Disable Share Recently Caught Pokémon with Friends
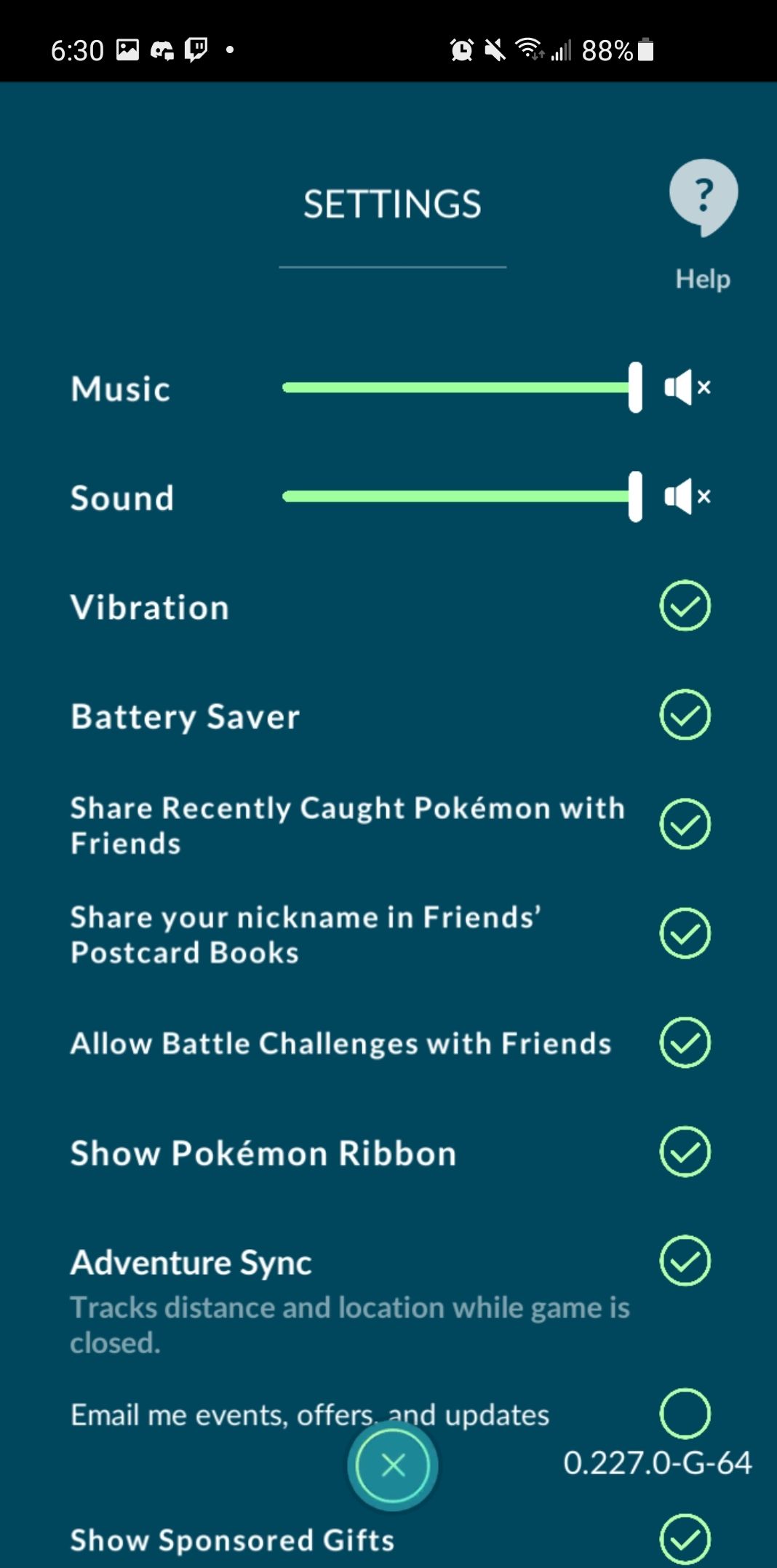777x1568 pixels. [x=685, y=825]
